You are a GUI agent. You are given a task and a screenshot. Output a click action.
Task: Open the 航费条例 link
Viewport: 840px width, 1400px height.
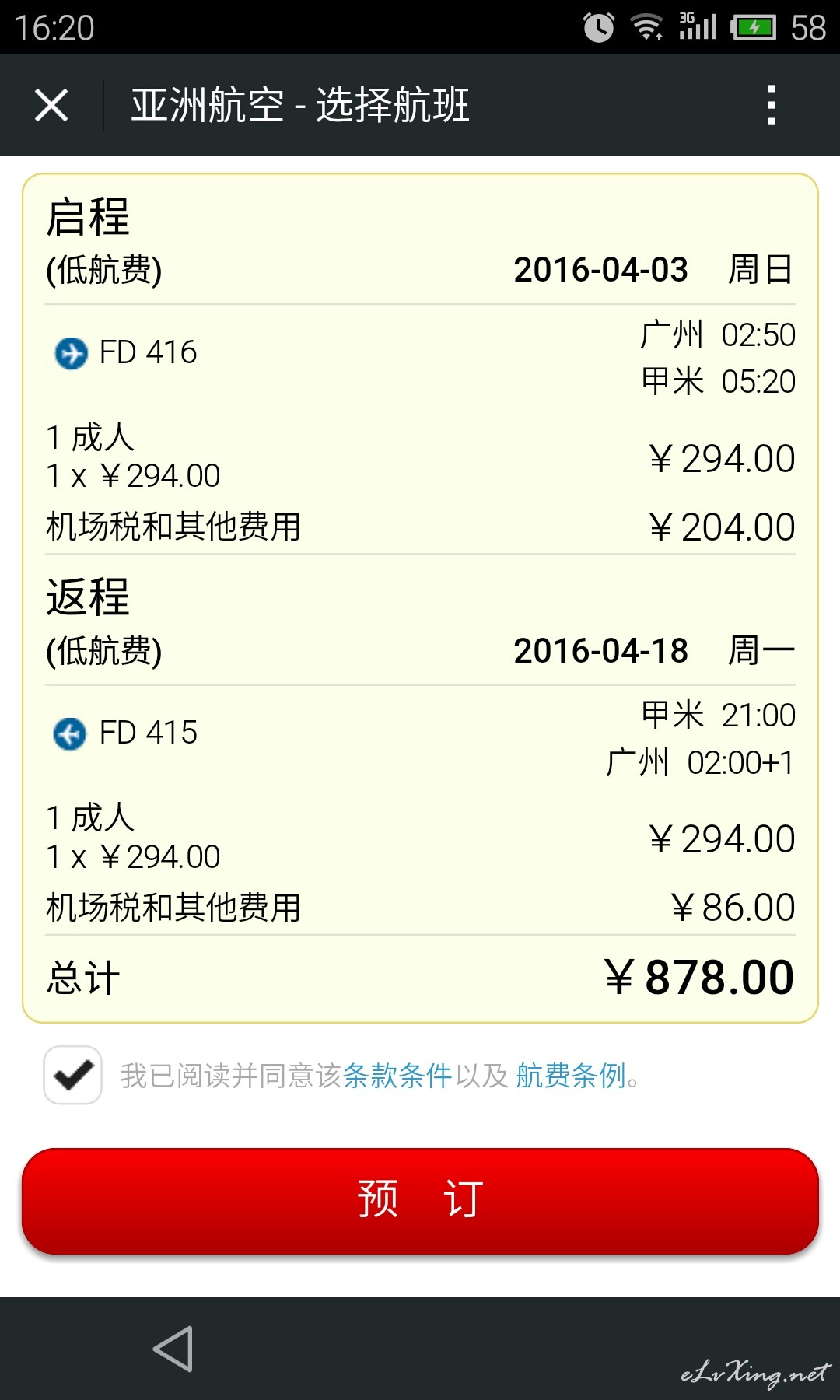point(570,1076)
